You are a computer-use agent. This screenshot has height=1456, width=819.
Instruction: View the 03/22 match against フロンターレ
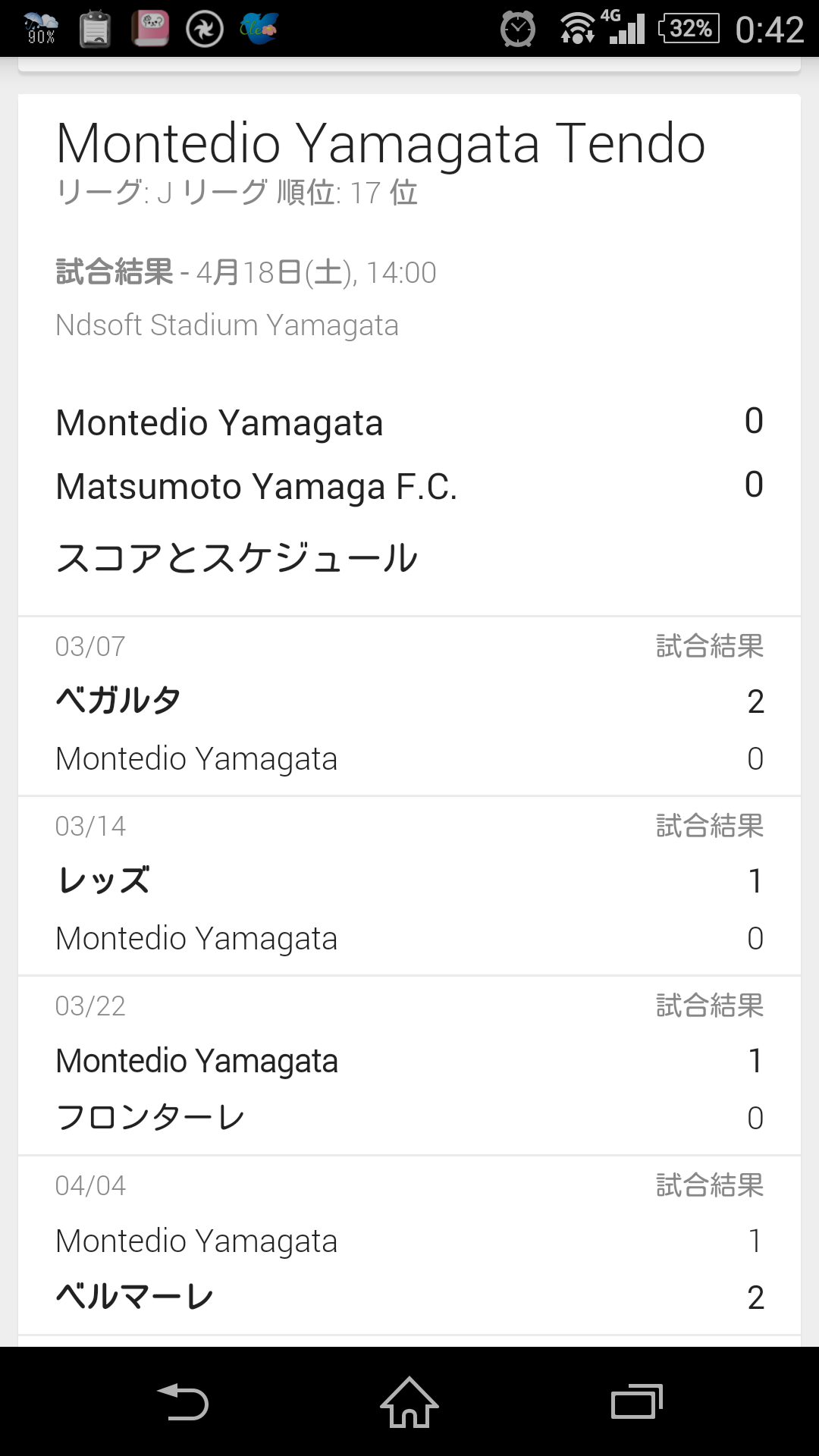[x=409, y=1065]
